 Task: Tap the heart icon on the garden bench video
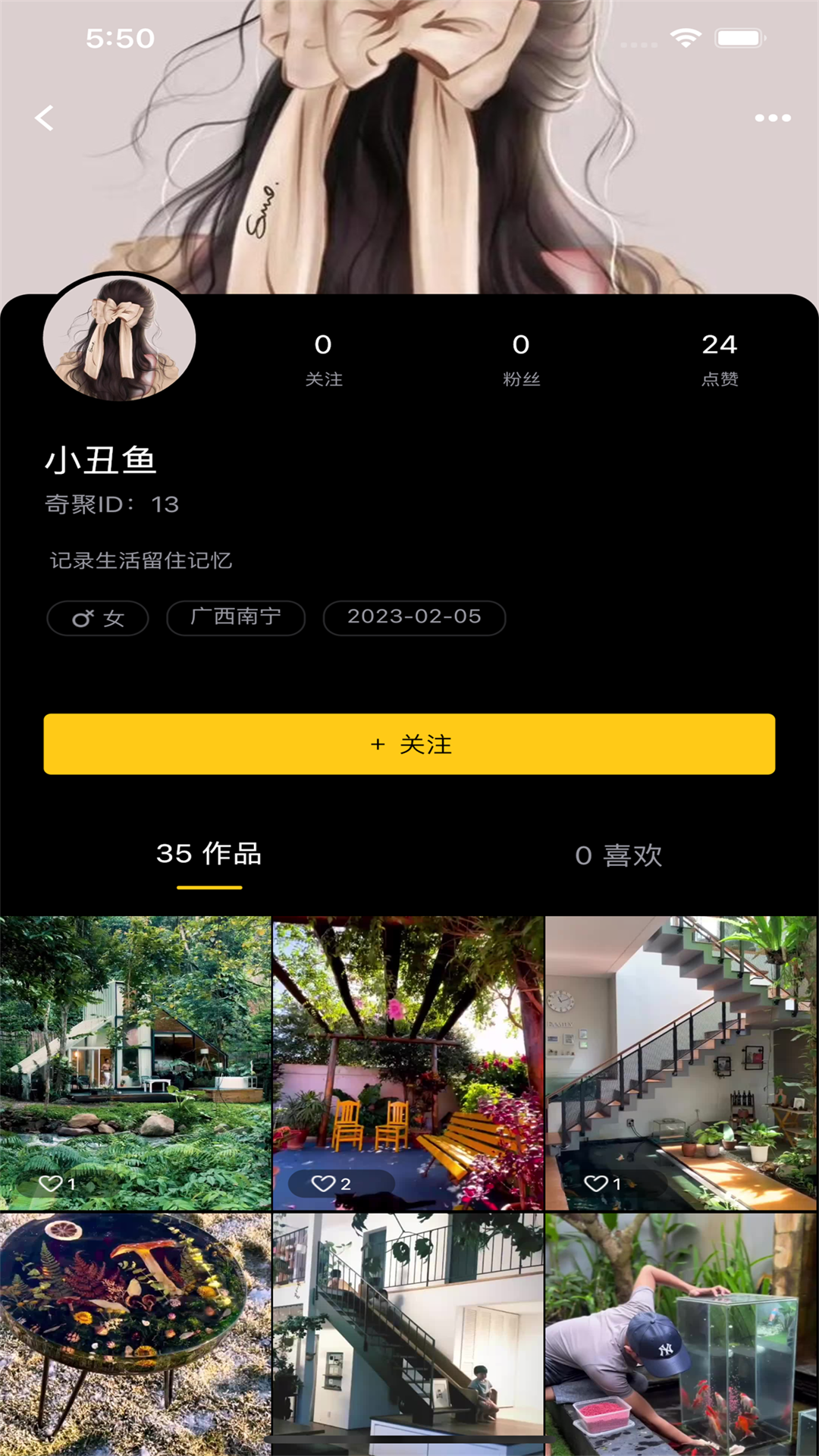point(325,1183)
